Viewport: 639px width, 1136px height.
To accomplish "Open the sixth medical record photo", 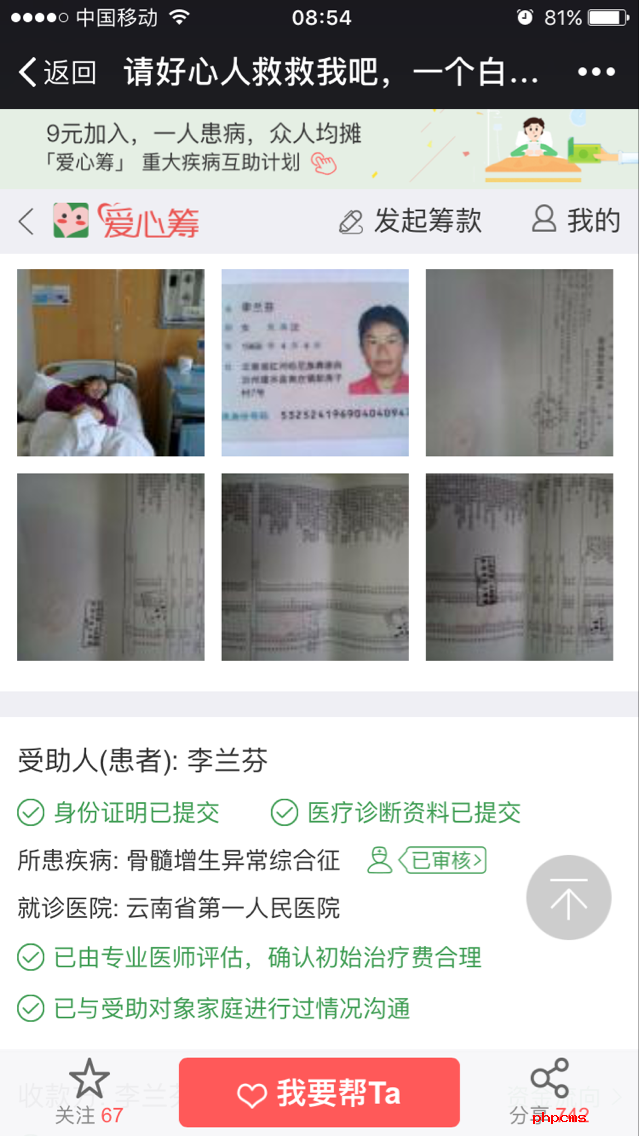I will 519,566.
